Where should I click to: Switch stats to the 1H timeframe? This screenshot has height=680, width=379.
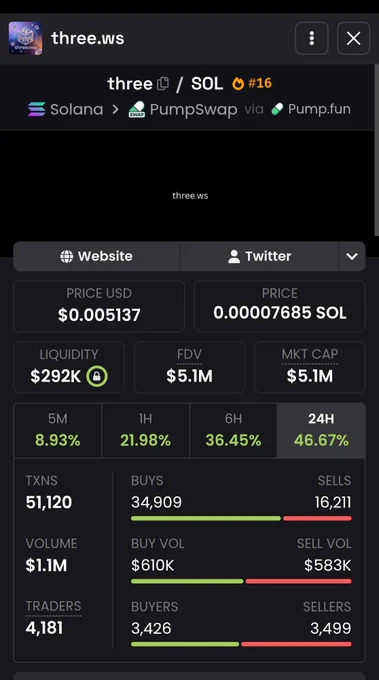point(145,430)
